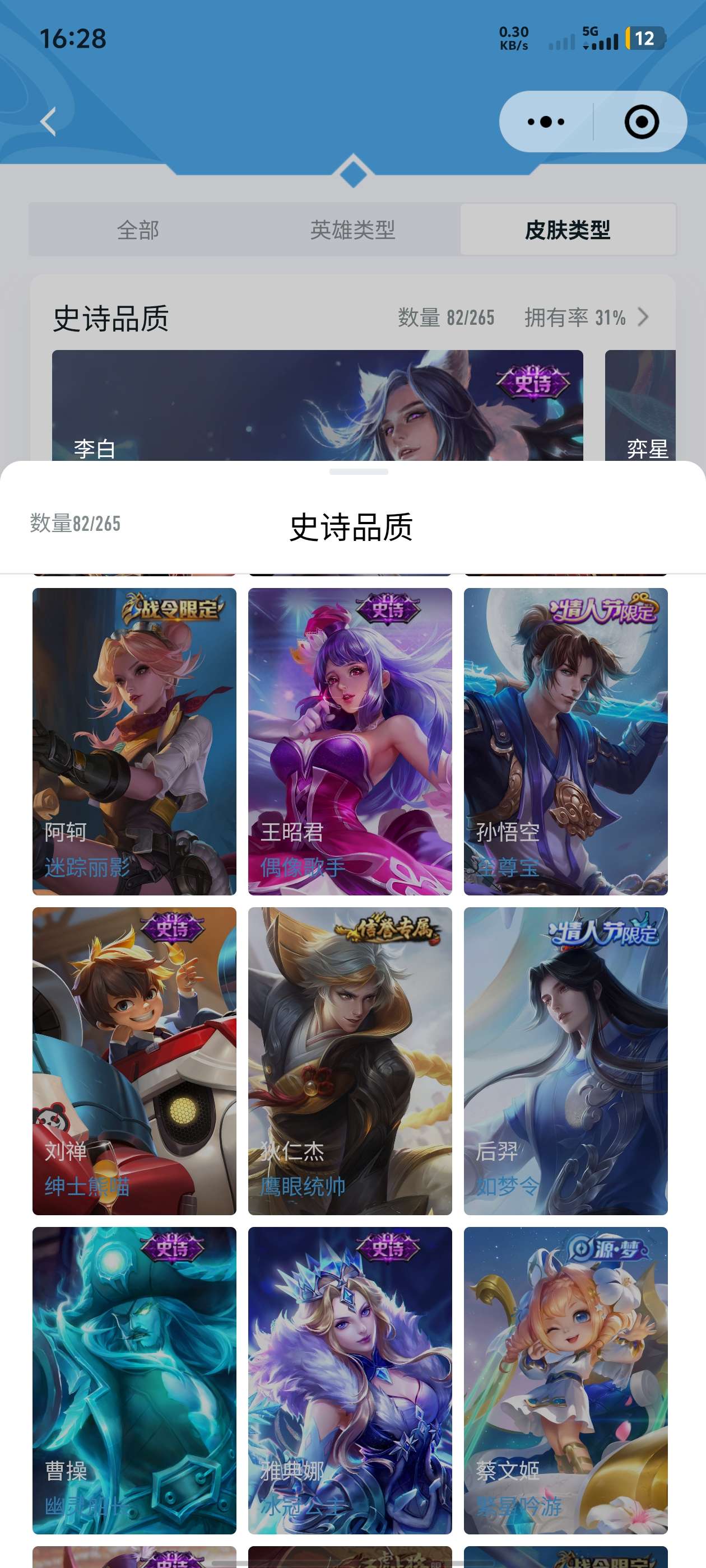Open 后羿 如梦令 skin card
This screenshot has width=706, height=1568.
[x=565, y=1060]
